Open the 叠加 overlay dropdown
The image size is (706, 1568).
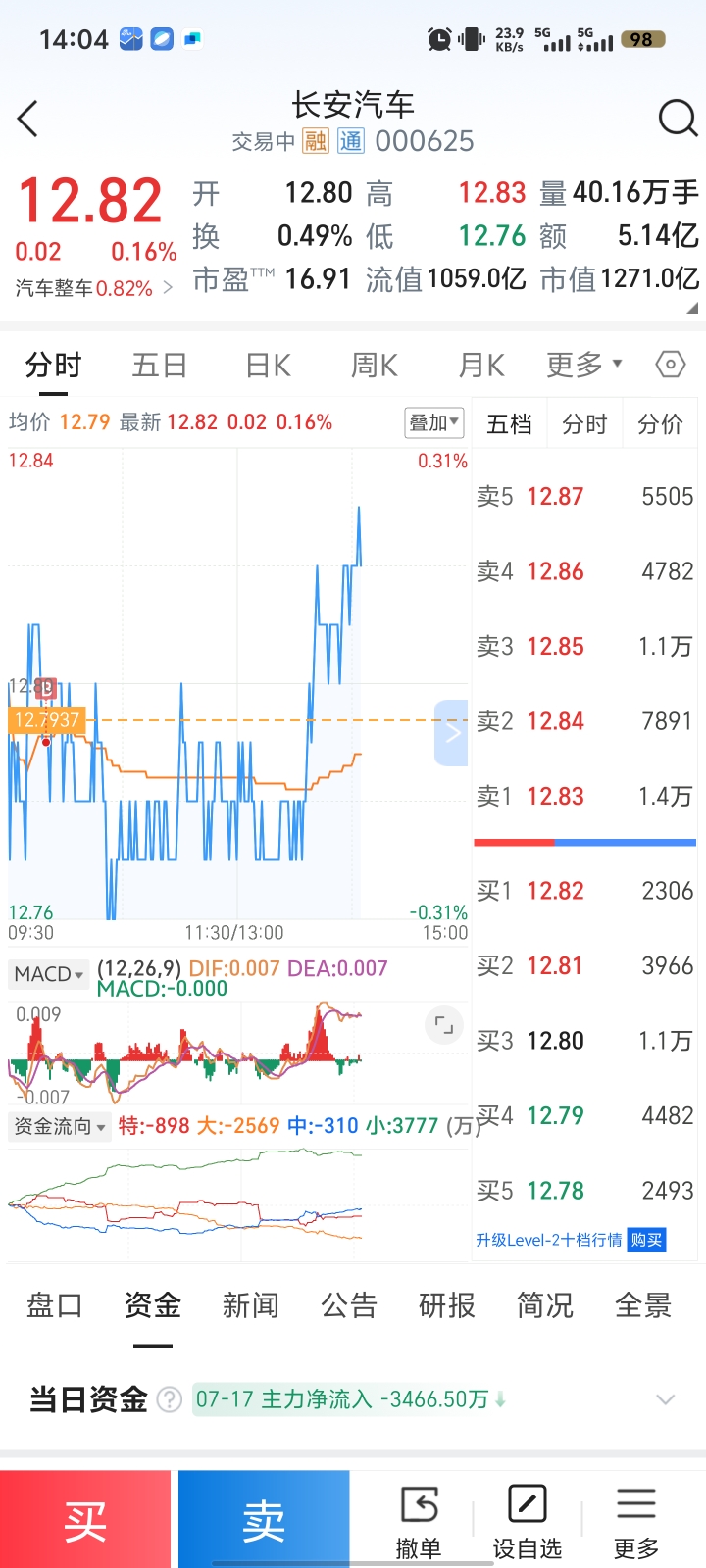pos(434,423)
